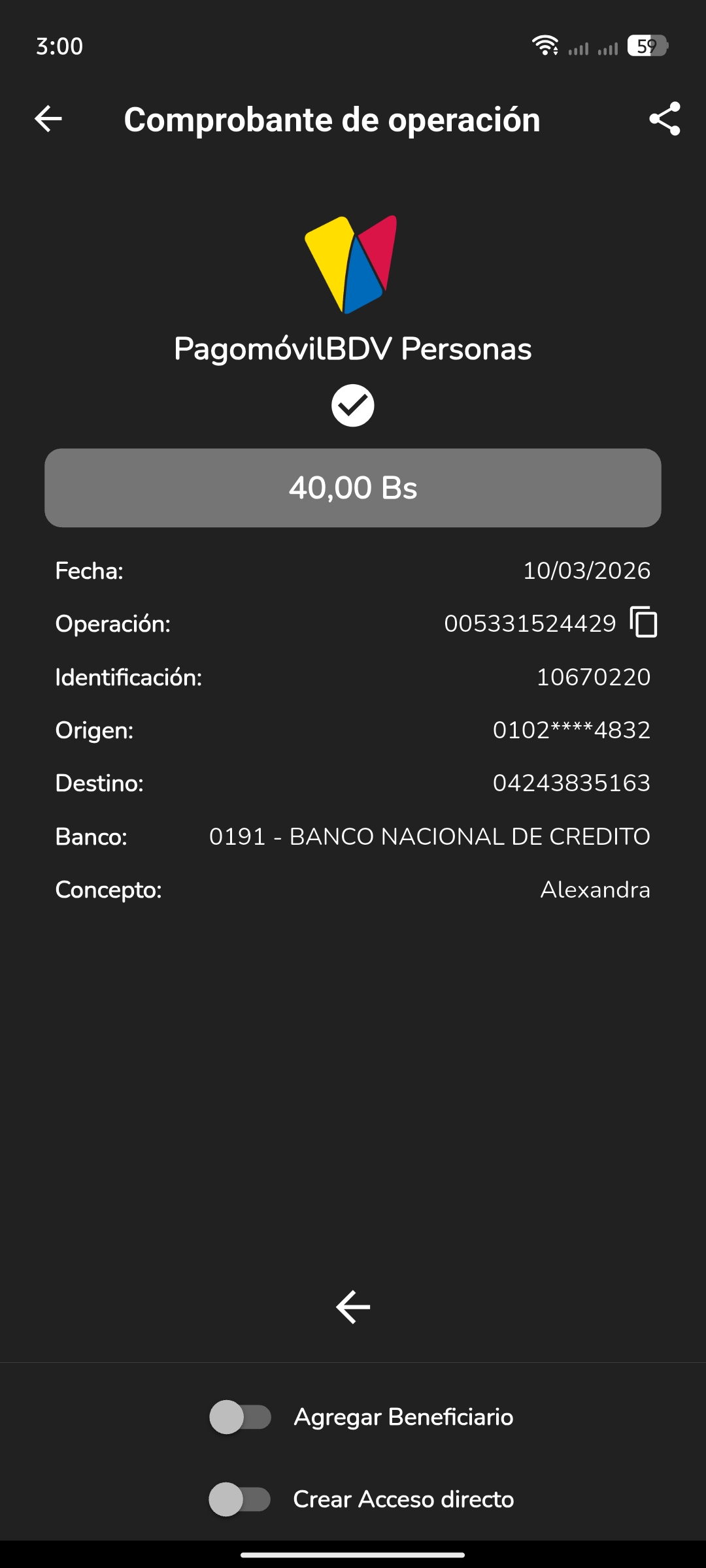Enable the Agregar Beneficiario switch
Viewport: 706px width, 1568px height.
click(240, 1417)
